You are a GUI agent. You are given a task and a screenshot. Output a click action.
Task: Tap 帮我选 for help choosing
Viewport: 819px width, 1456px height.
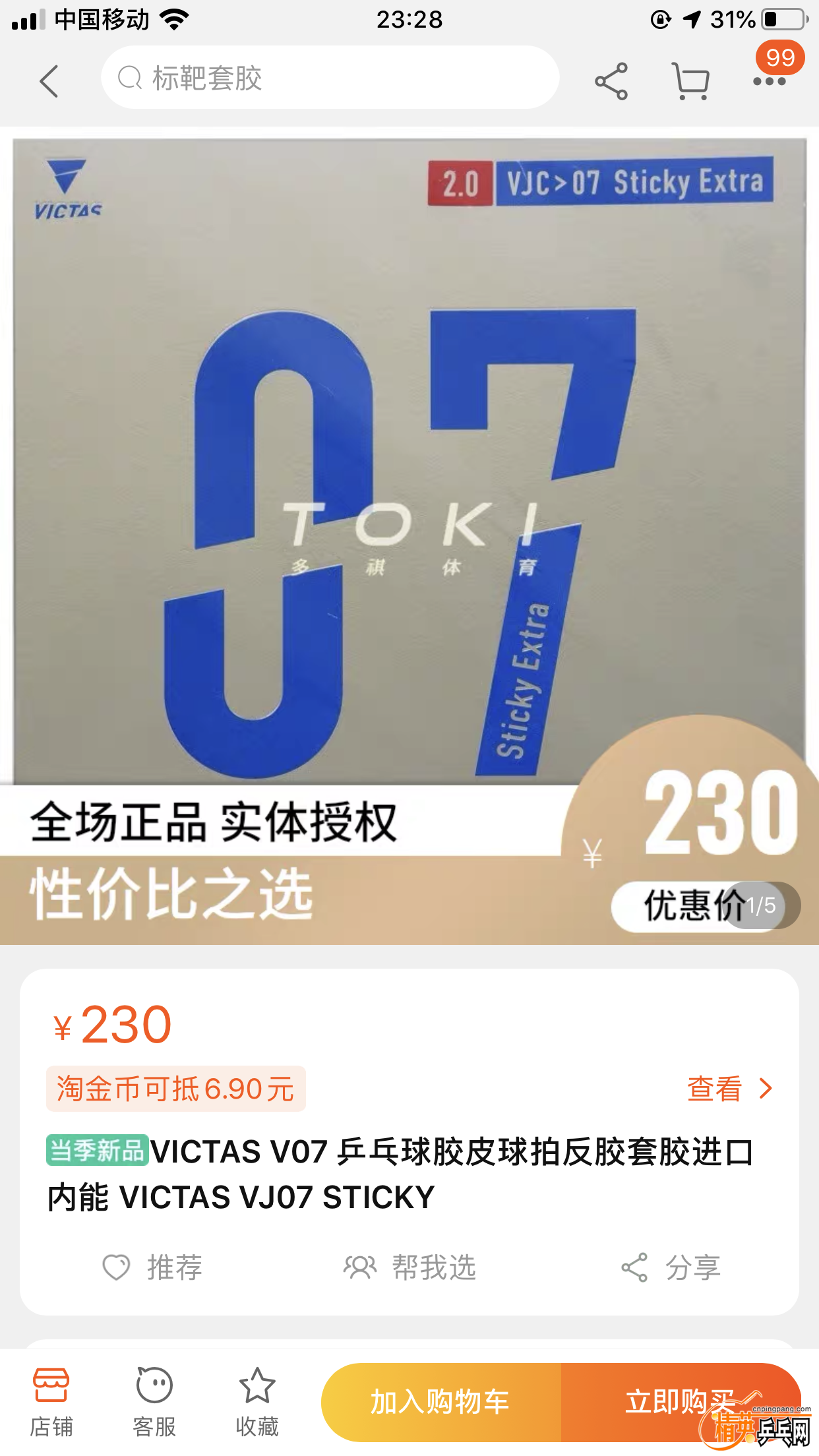tap(409, 1267)
